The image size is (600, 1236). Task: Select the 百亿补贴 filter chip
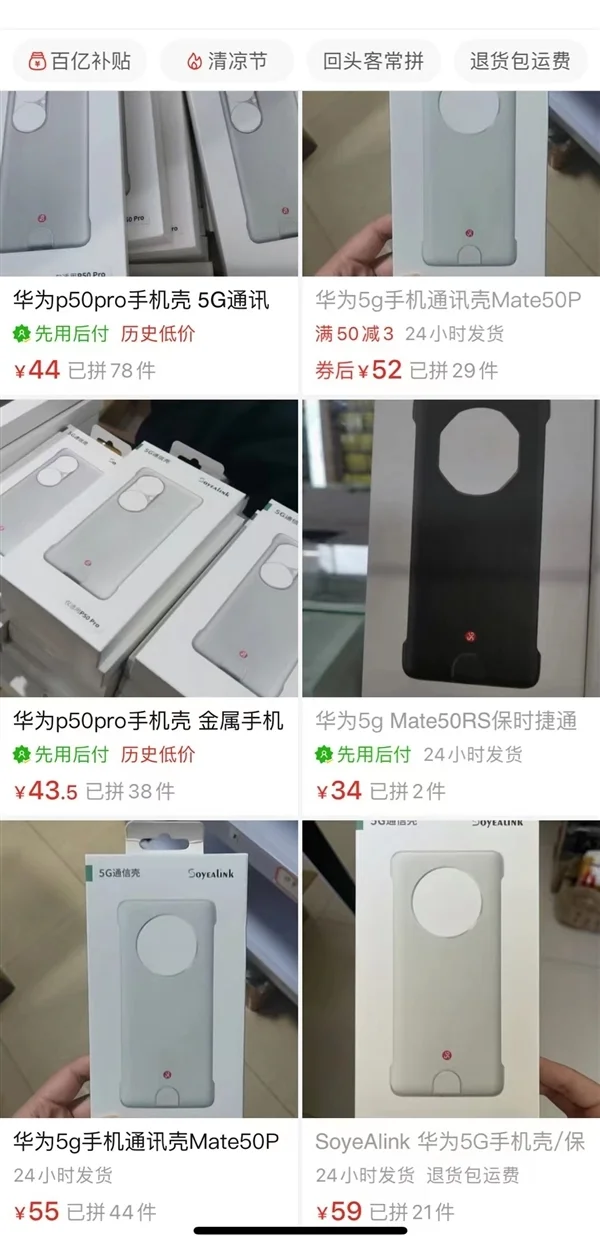point(80,61)
